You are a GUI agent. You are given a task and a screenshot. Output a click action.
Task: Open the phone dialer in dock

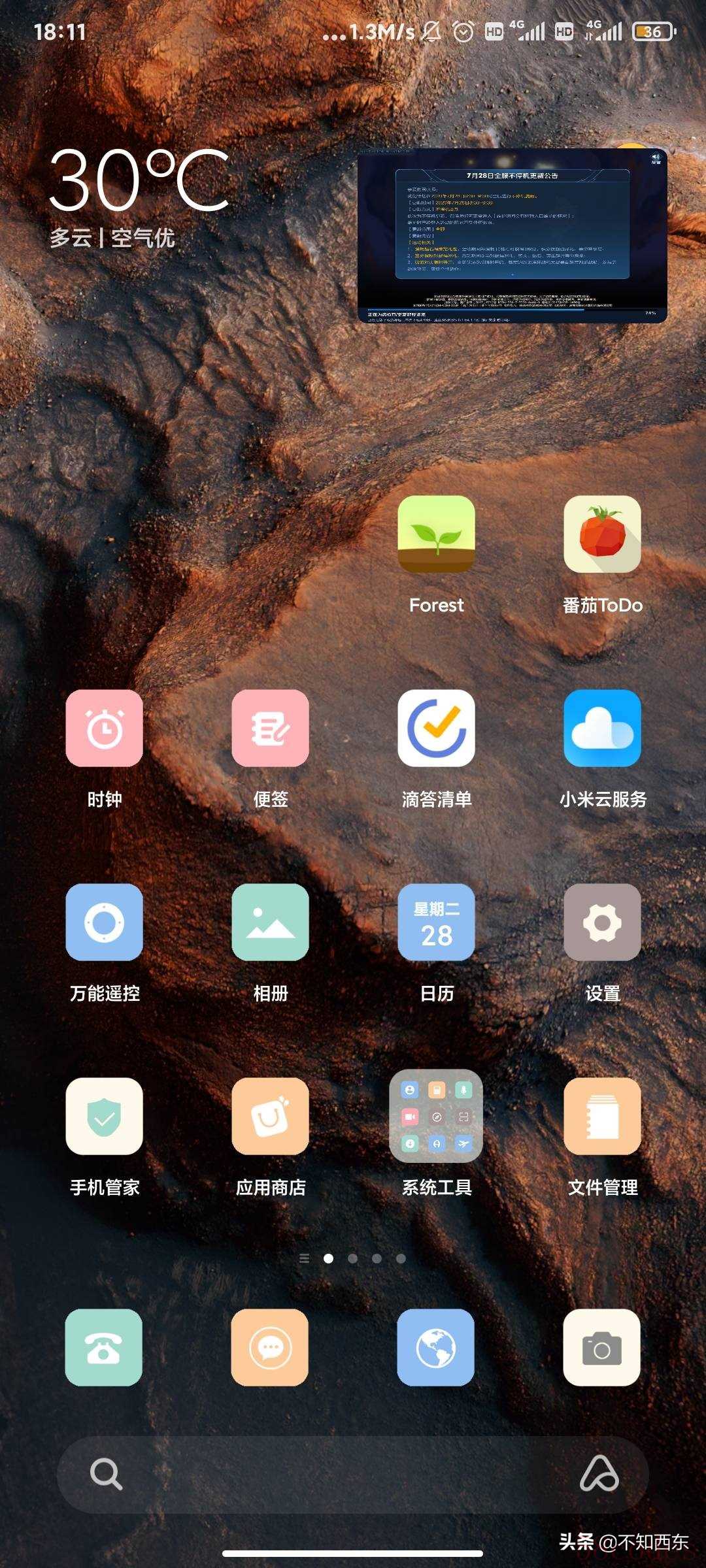pos(104,1347)
